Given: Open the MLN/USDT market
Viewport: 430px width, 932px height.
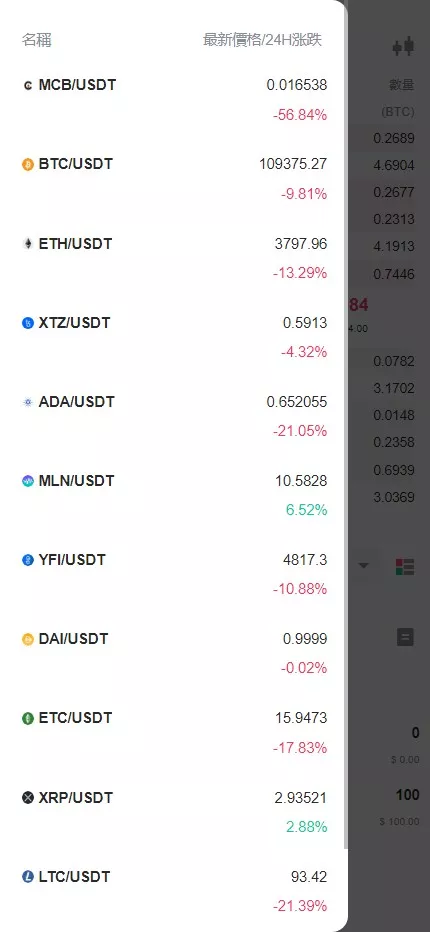Looking at the screenshot, I should pos(174,495).
